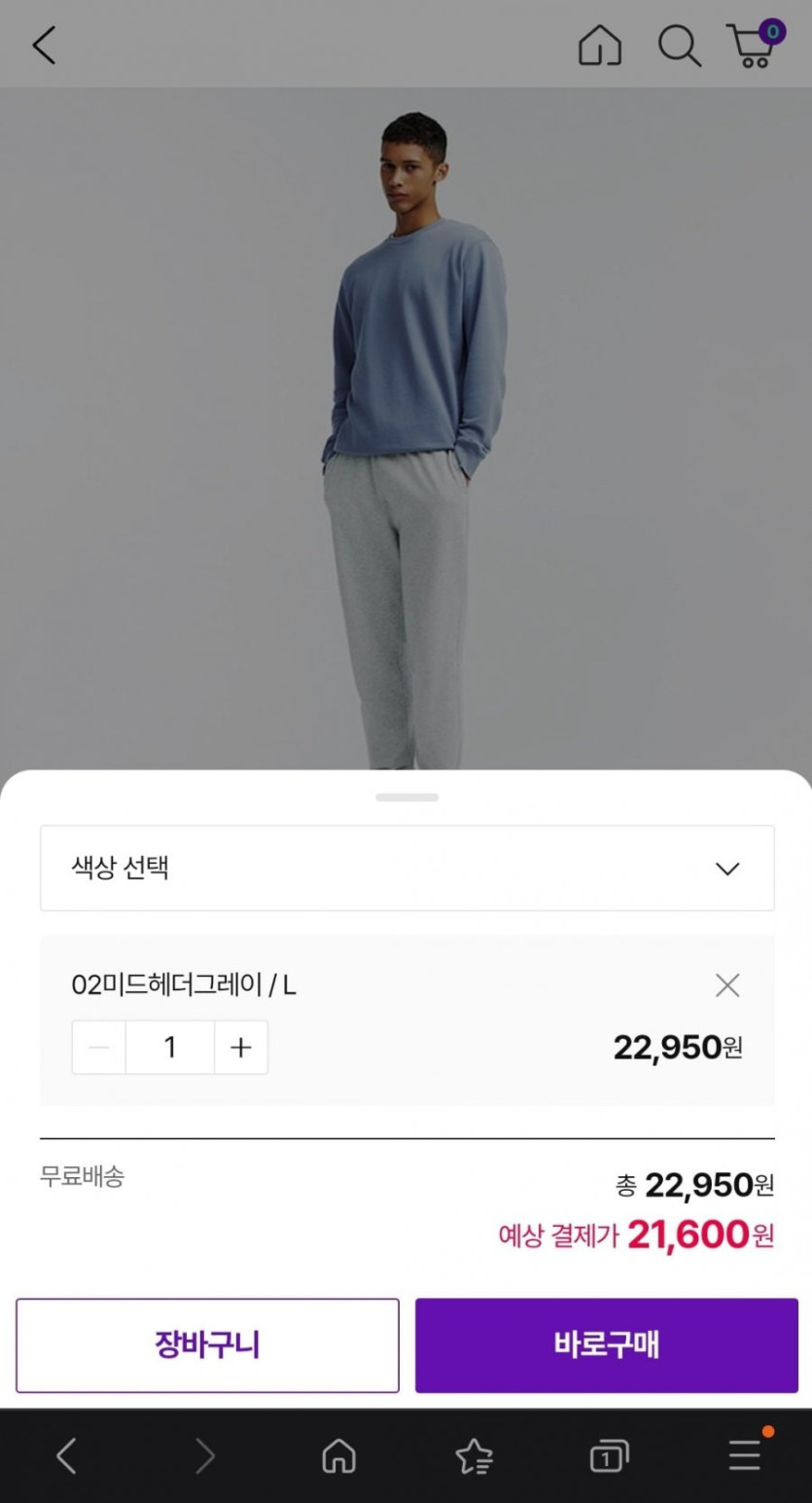The image size is (812, 1503).
Task: Open the shopping cart
Action: tap(753, 46)
